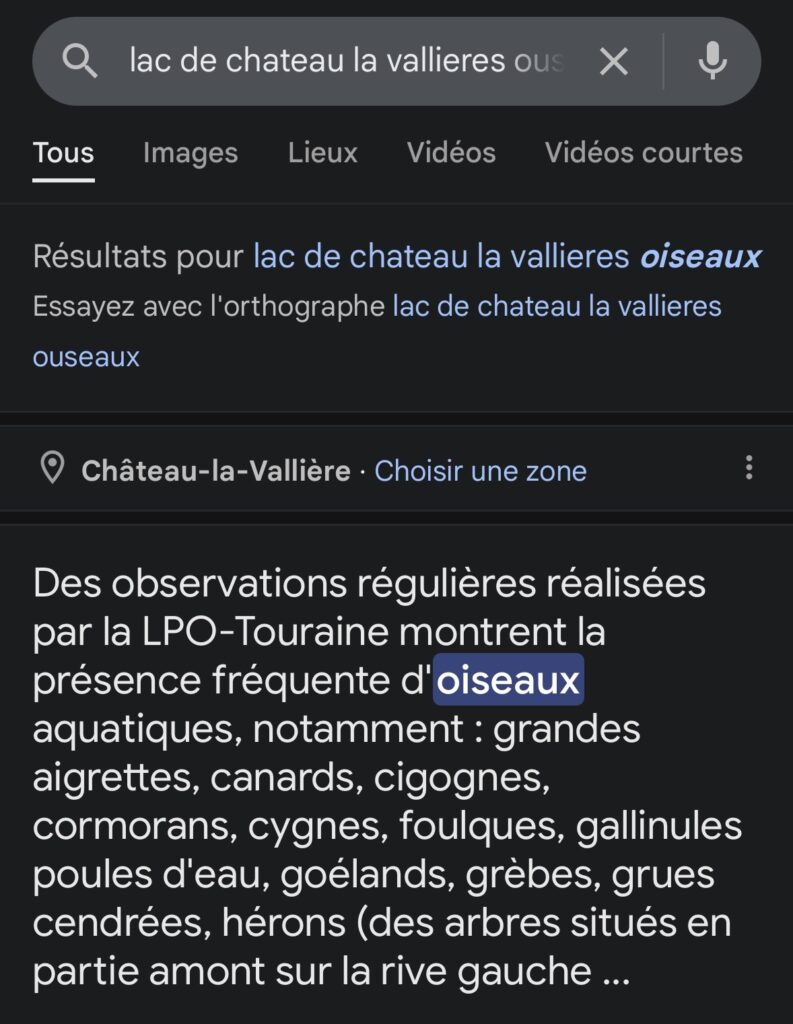Open the location overflow menu
The height and width of the screenshot is (1024, 793).
click(748, 468)
